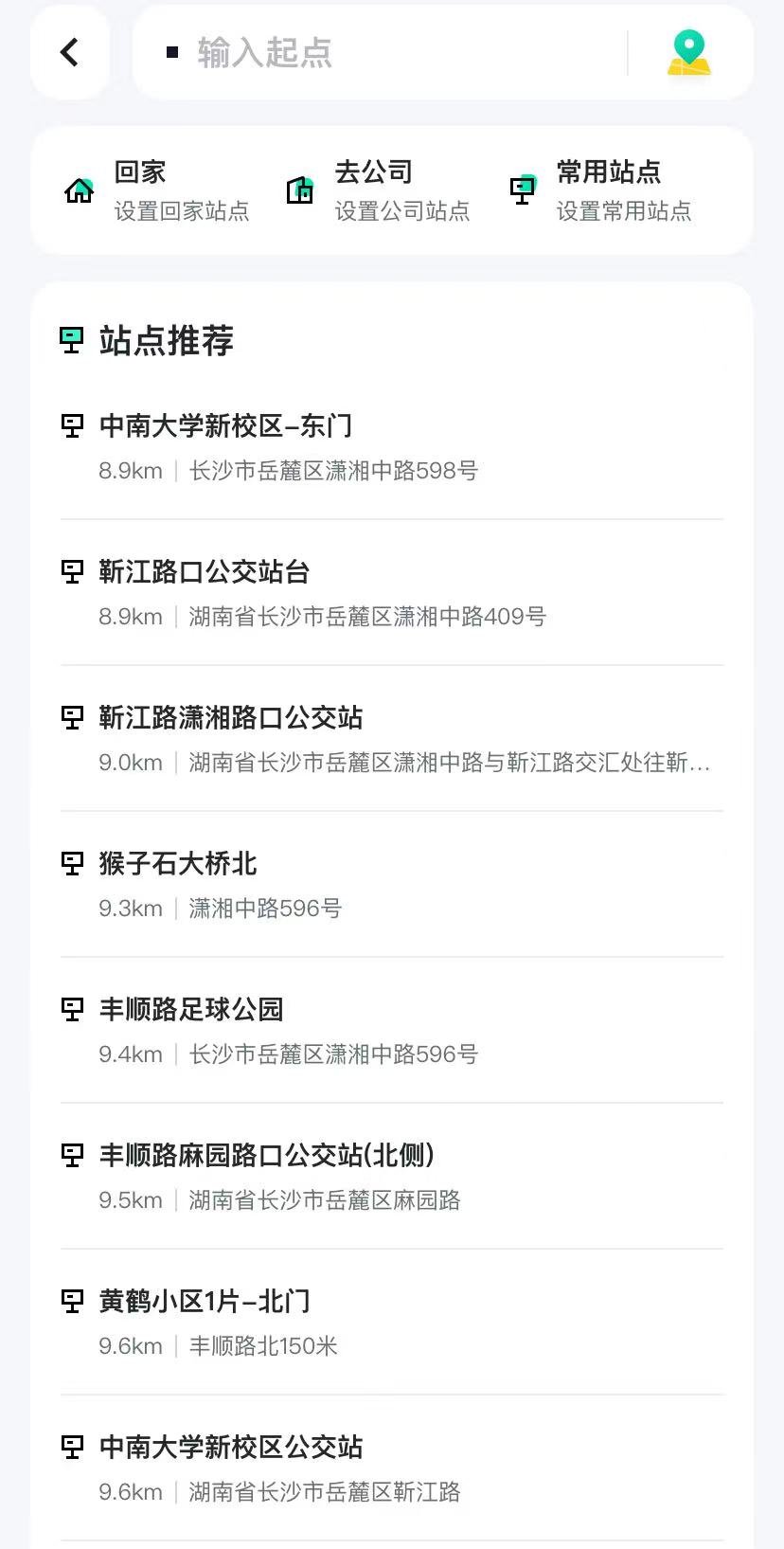Click the station icon beside 中南大学新校区-东门
The height and width of the screenshot is (1549, 784).
click(72, 425)
